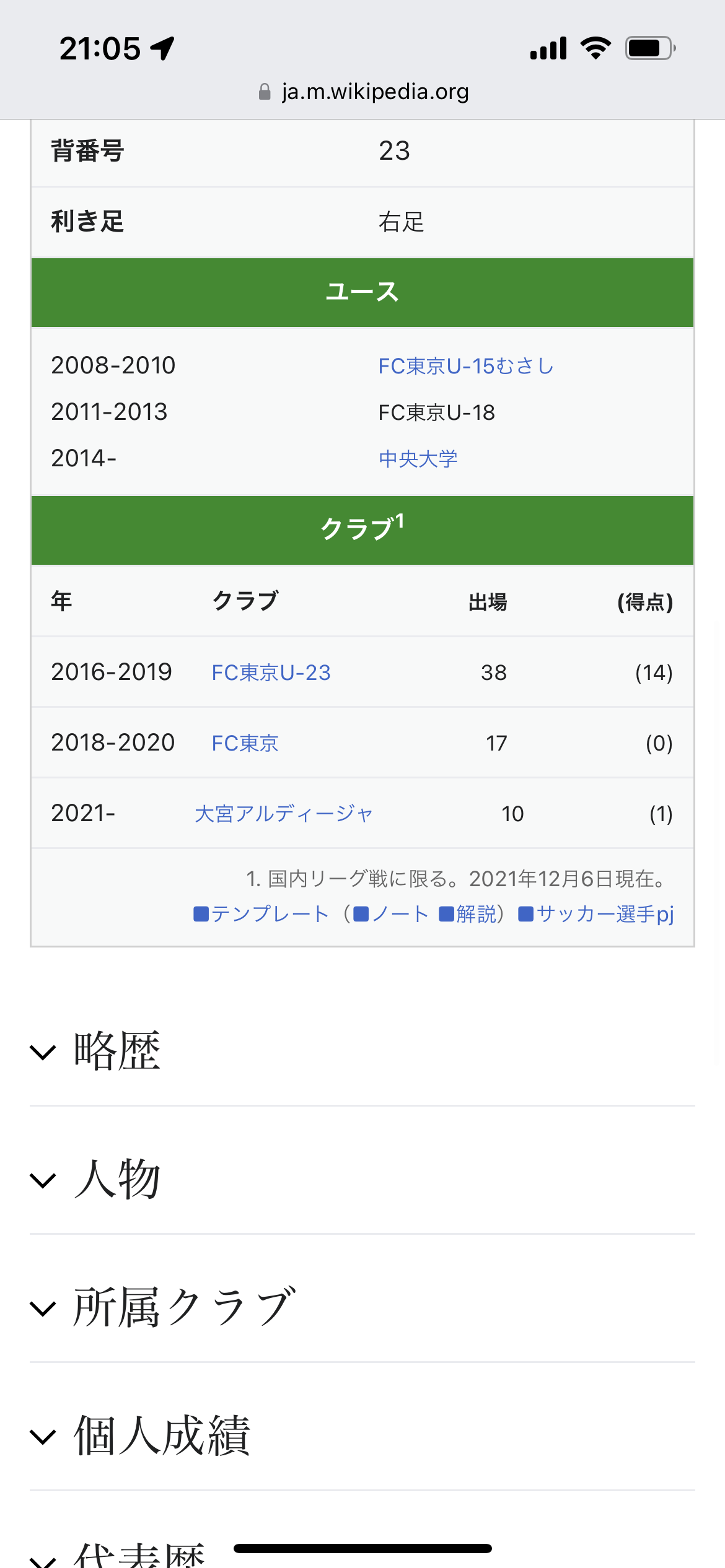Open the 解説 link
Viewport: 725px width, 1568px height.
click(x=476, y=914)
